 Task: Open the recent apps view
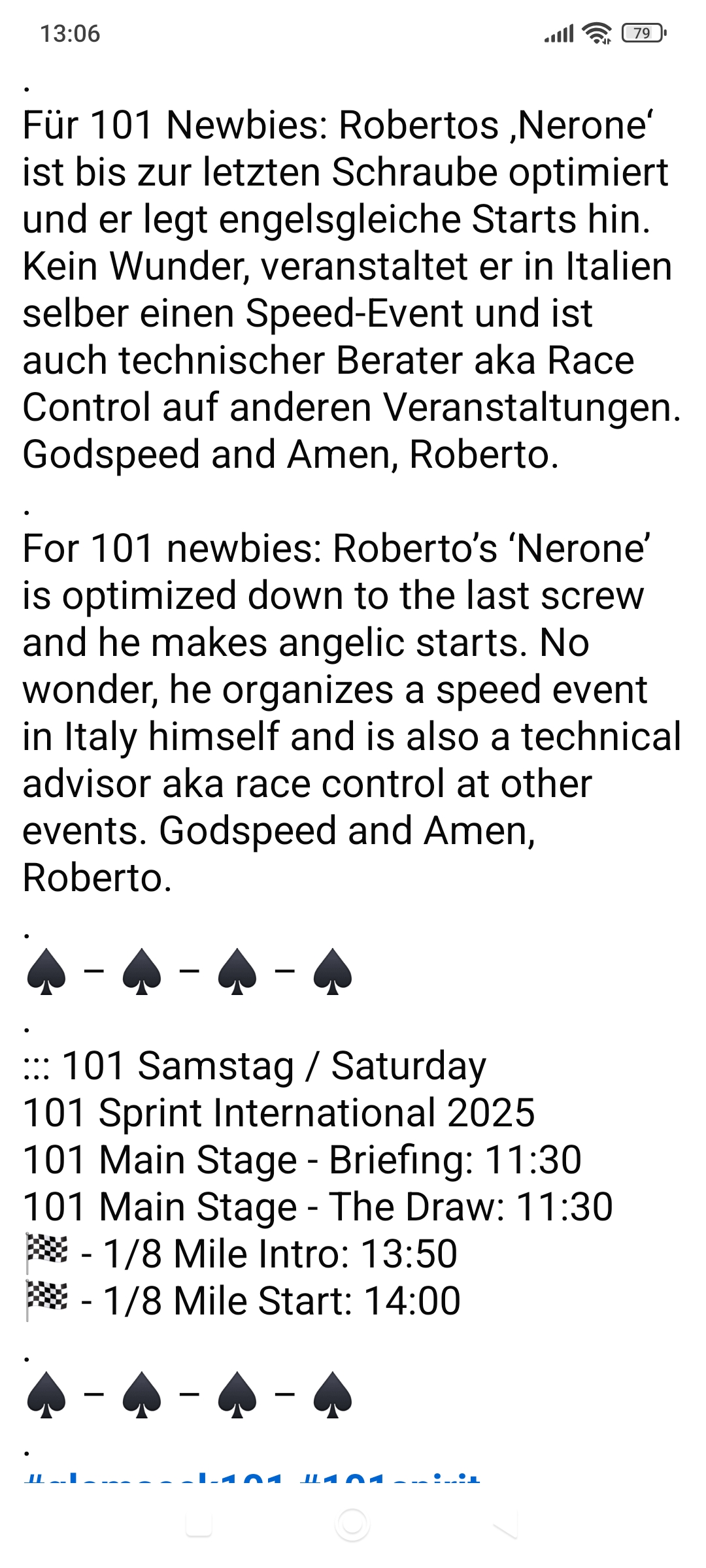(x=199, y=1525)
